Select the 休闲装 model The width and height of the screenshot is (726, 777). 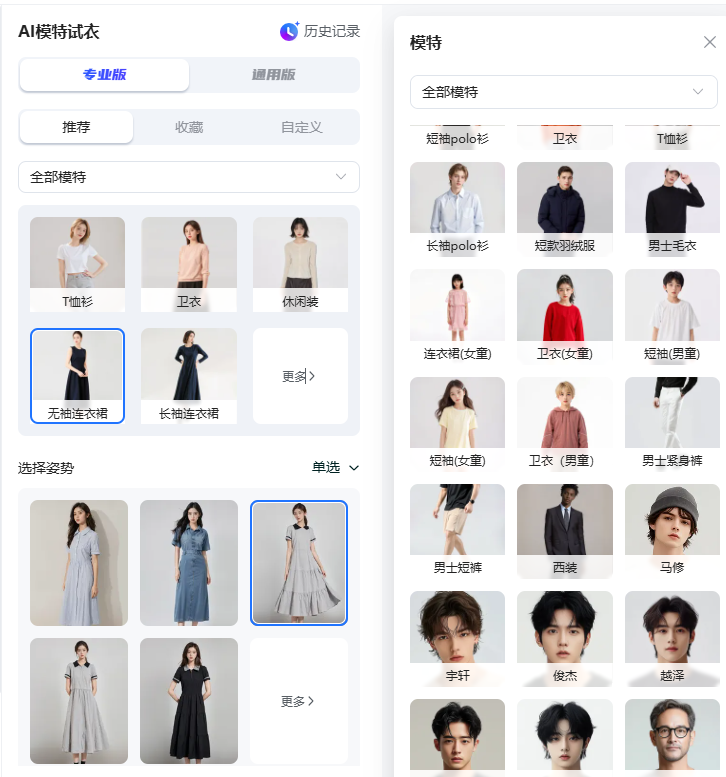[x=300, y=262]
